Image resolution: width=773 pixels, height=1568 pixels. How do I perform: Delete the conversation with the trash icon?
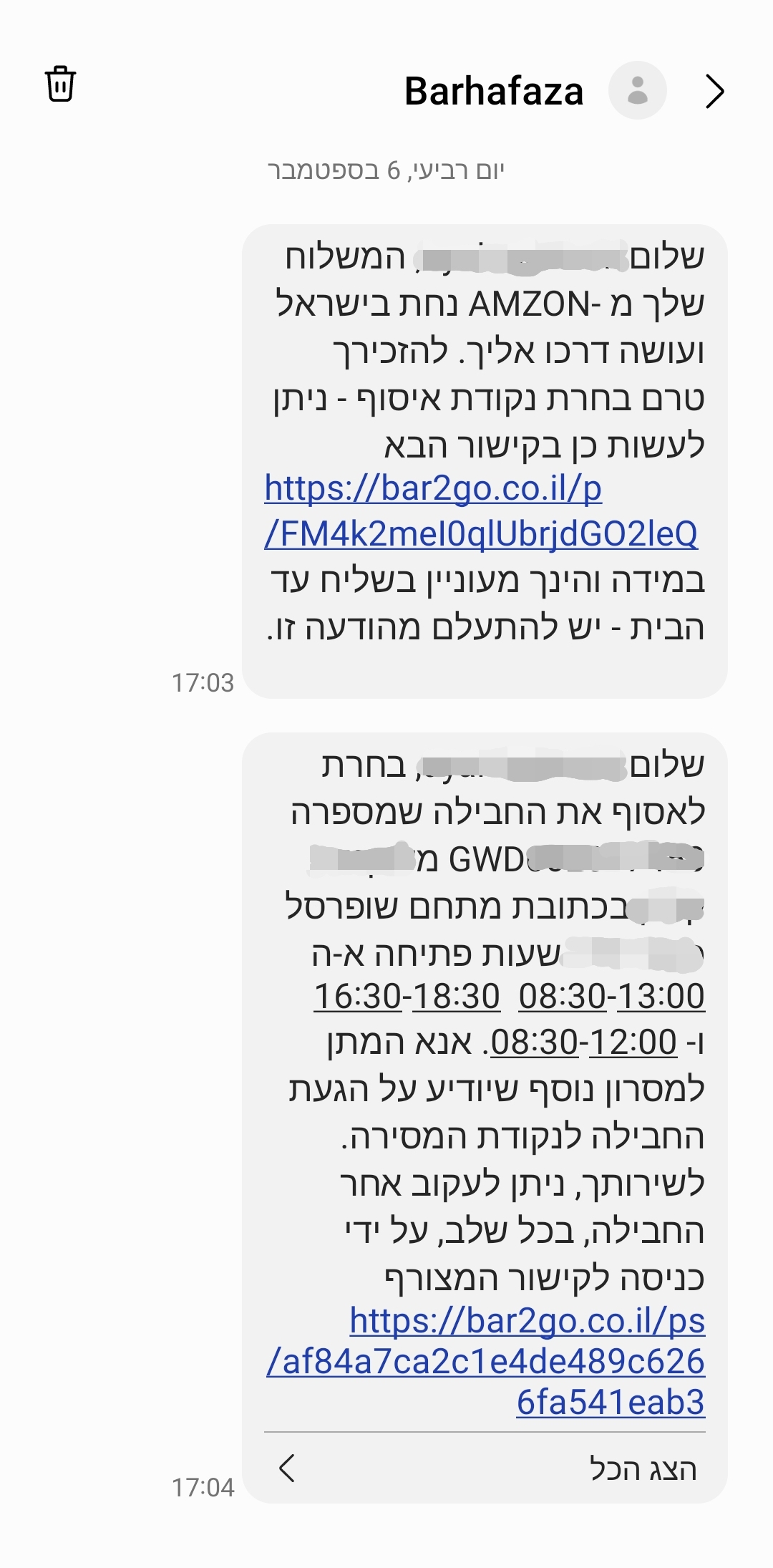pyautogui.click(x=60, y=84)
